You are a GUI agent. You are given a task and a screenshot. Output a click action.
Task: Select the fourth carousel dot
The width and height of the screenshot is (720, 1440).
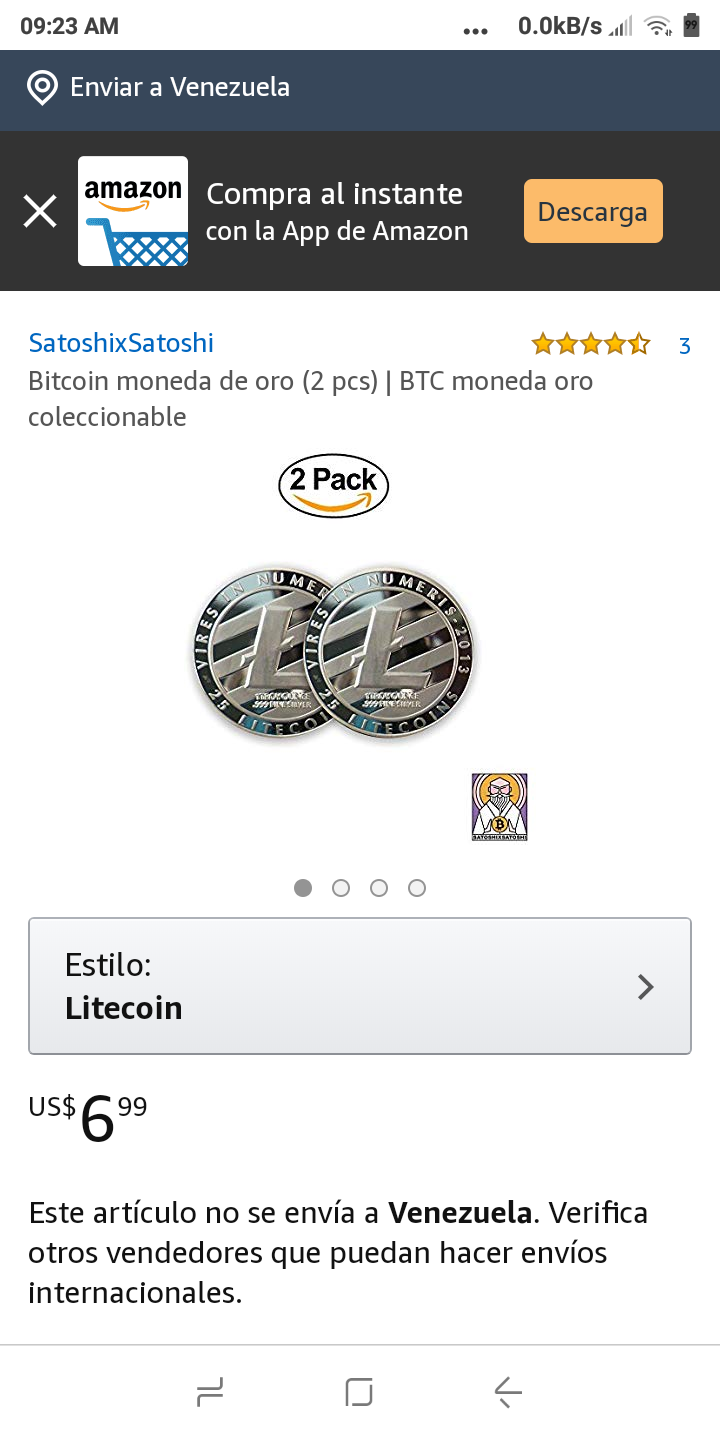[417, 887]
